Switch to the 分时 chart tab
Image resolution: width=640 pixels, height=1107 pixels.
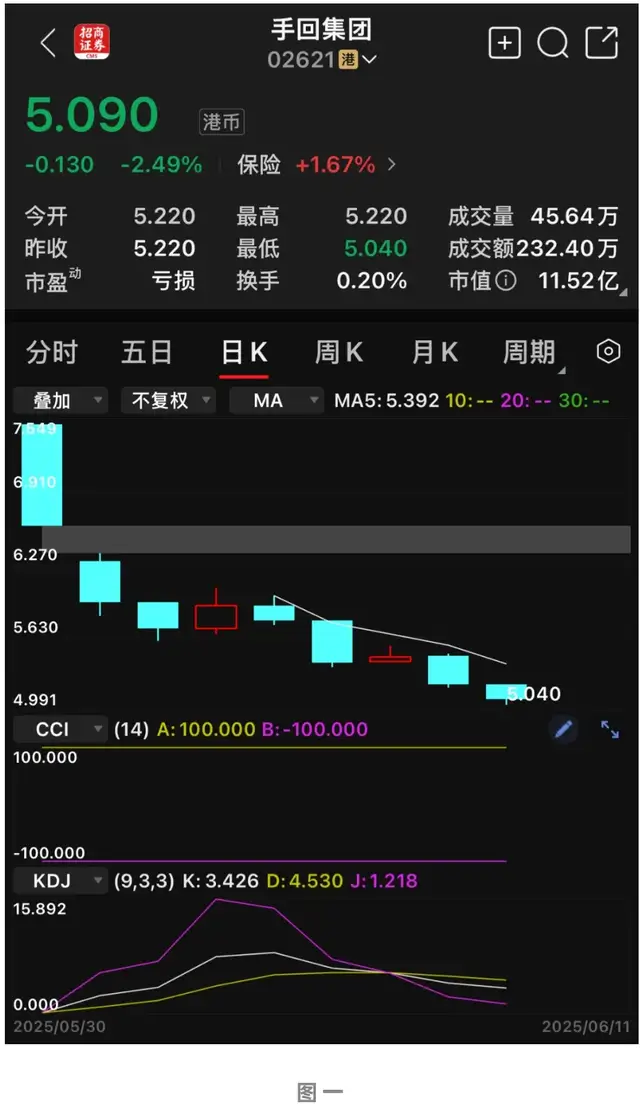tap(52, 352)
